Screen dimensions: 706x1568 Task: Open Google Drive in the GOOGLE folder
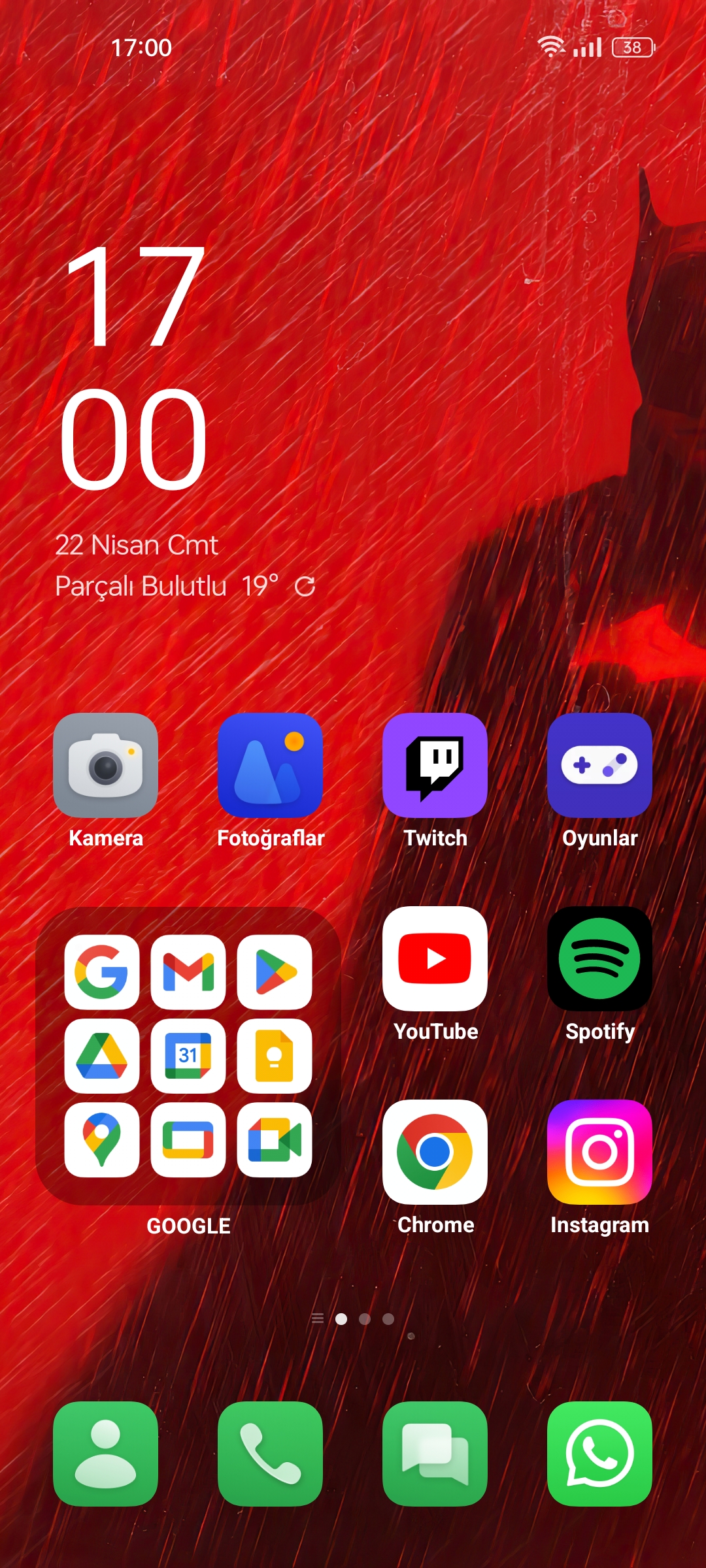click(x=102, y=1056)
